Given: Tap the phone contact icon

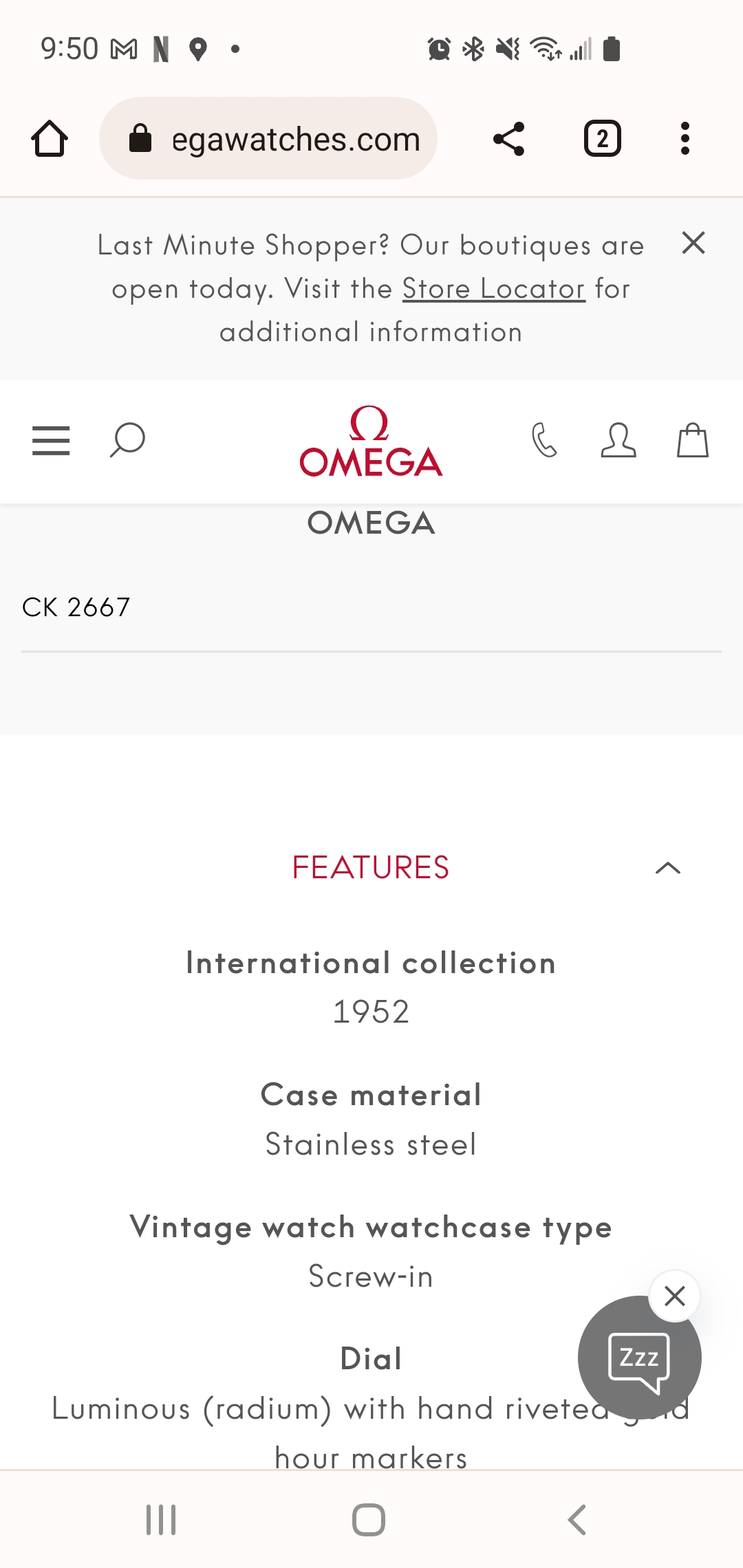Looking at the screenshot, I should tap(544, 440).
